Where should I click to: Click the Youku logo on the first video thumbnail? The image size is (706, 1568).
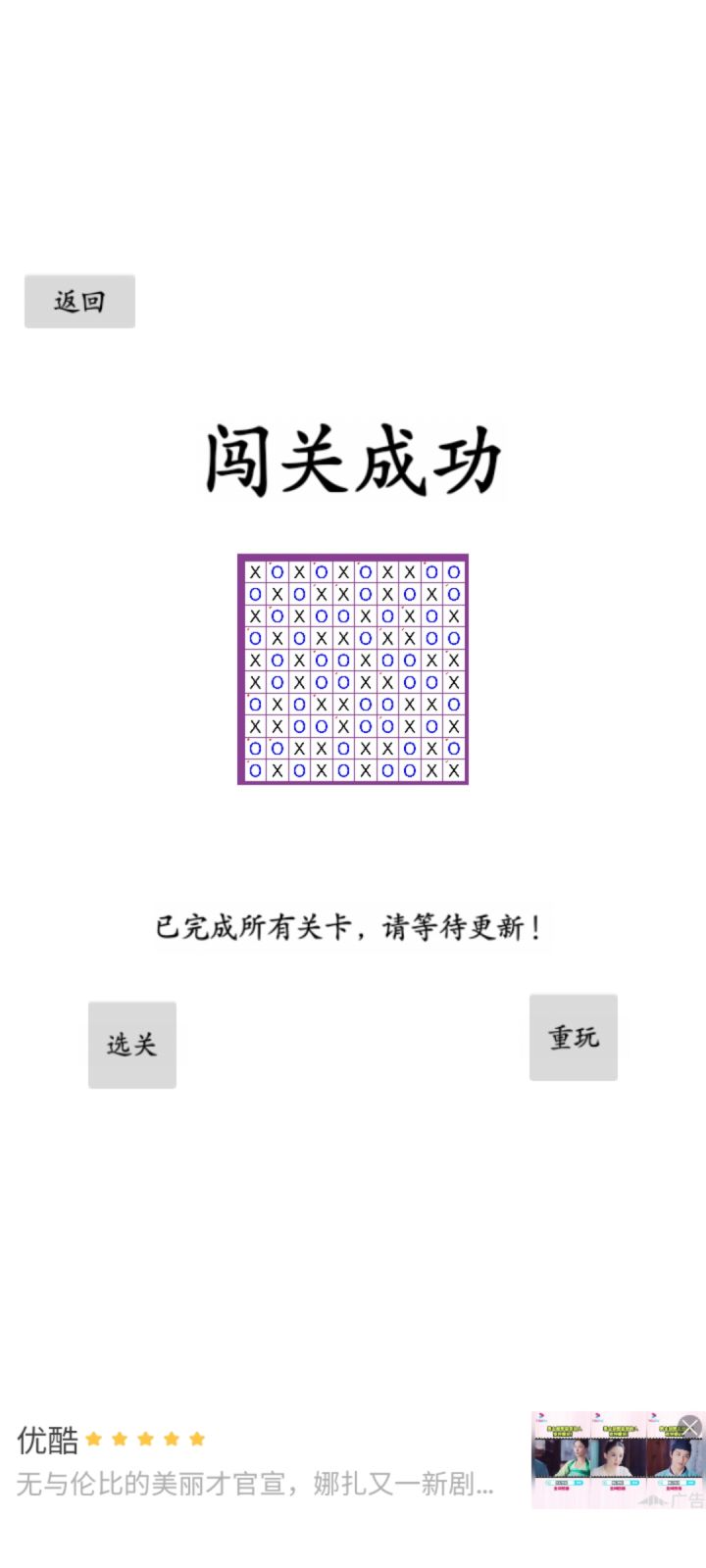(540, 1416)
